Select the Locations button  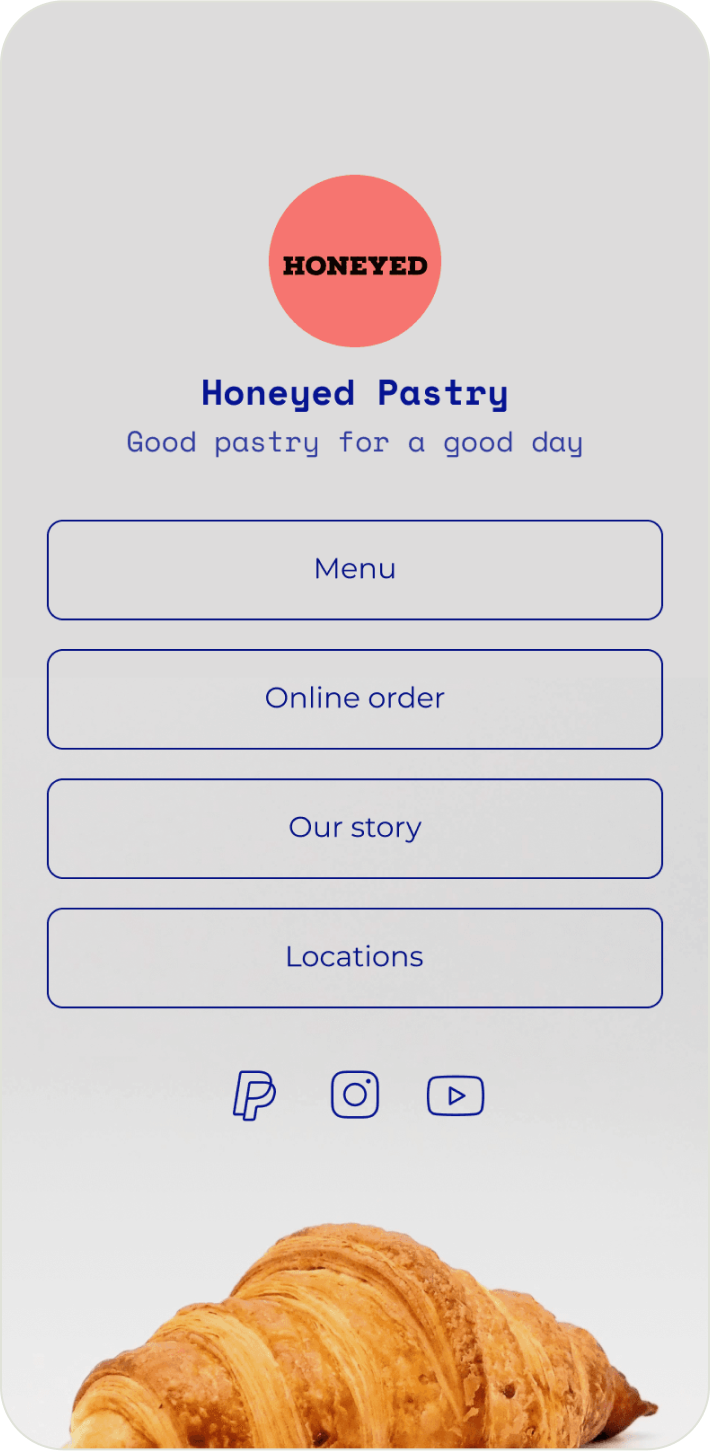click(355, 957)
